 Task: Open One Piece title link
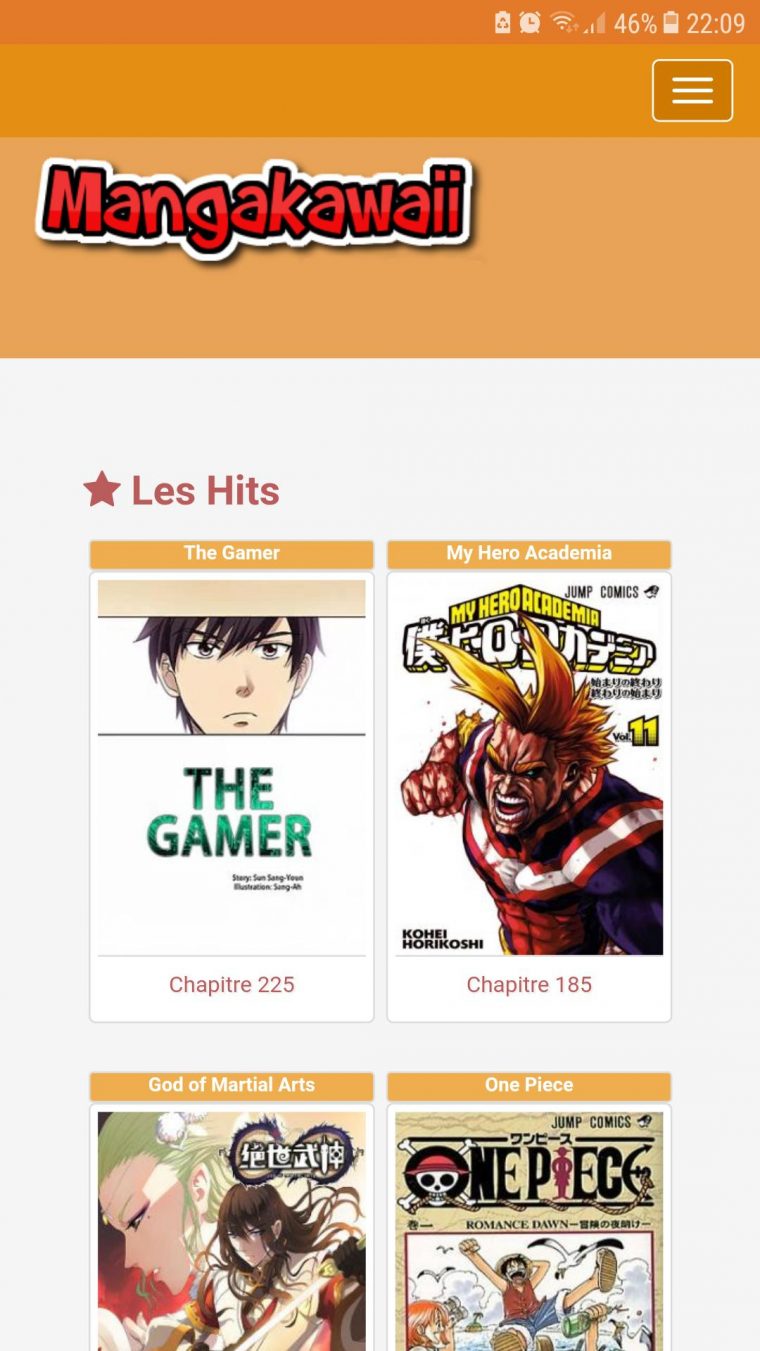tap(528, 1085)
